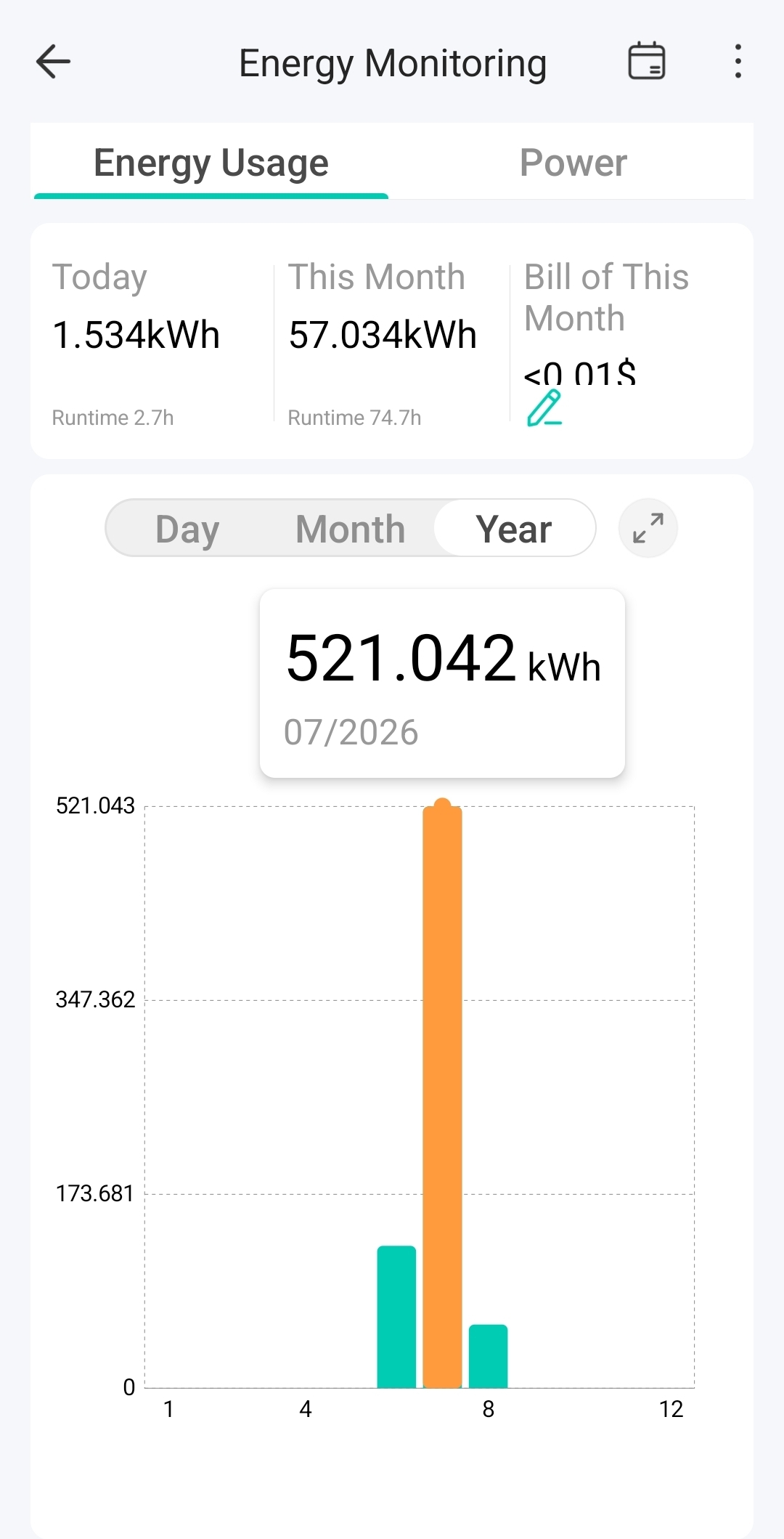Edit the bill rate with pencil icon
The width and height of the screenshot is (784, 1539).
point(544,407)
